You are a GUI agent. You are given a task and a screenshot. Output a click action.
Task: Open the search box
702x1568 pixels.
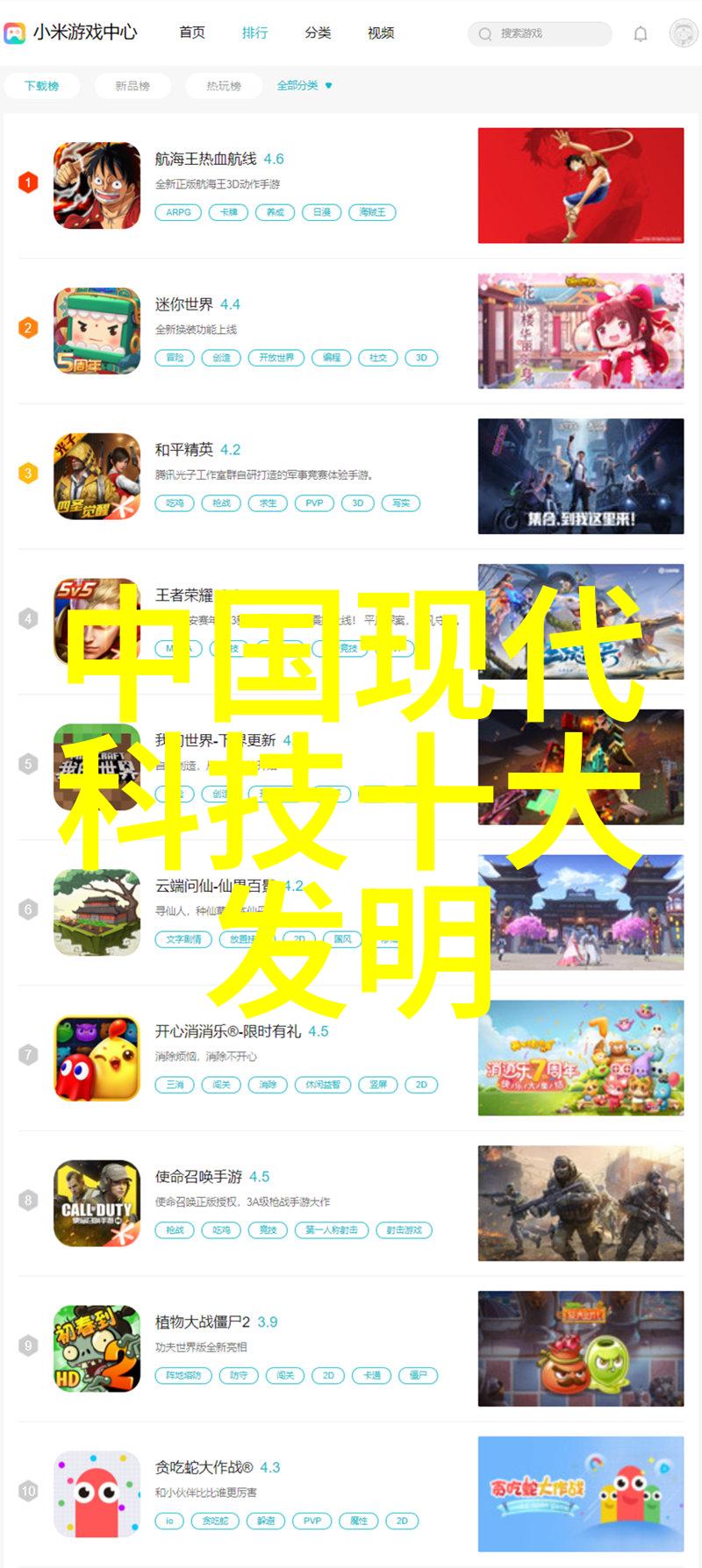pos(539,33)
